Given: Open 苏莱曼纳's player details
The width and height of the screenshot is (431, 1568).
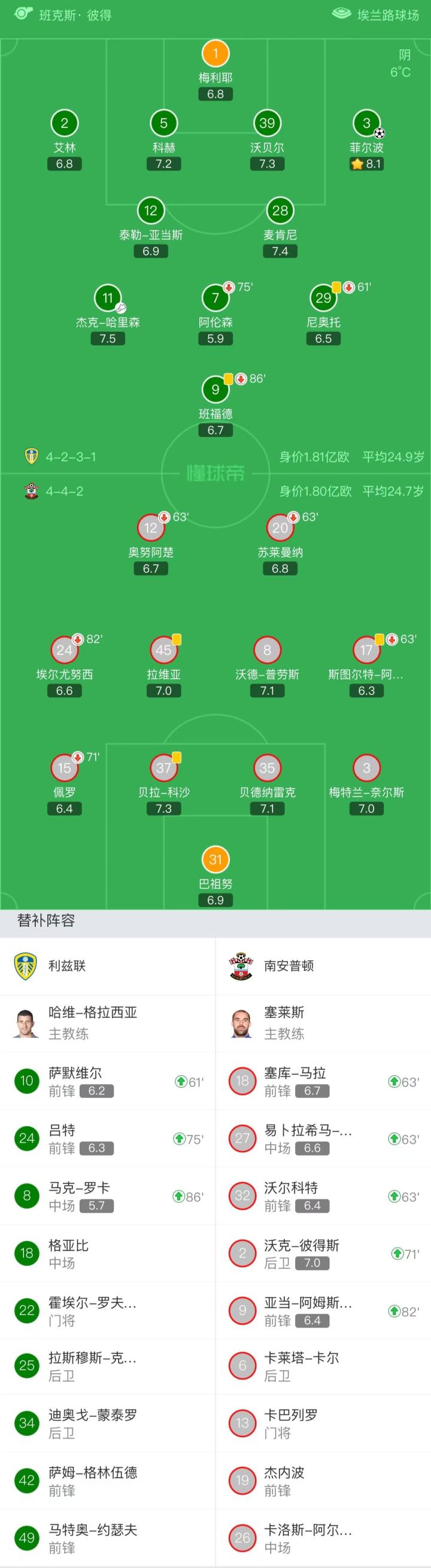Looking at the screenshot, I should [x=280, y=529].
